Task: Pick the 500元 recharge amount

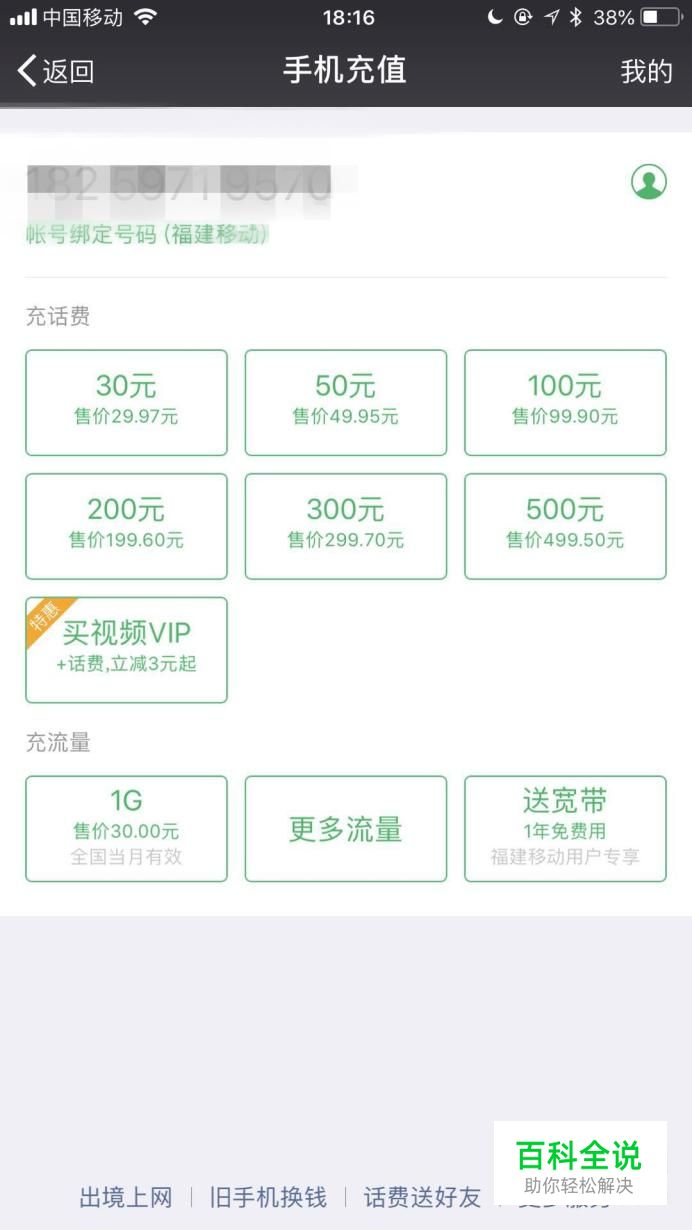Action: tap(565, 526)
